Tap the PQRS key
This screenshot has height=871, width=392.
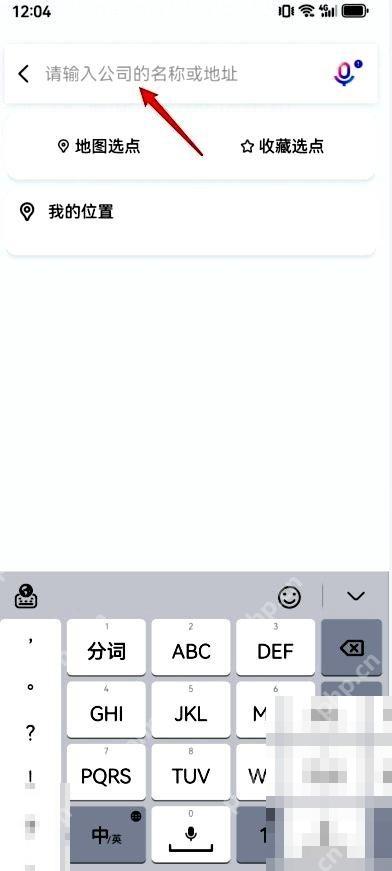click(106, 773)
